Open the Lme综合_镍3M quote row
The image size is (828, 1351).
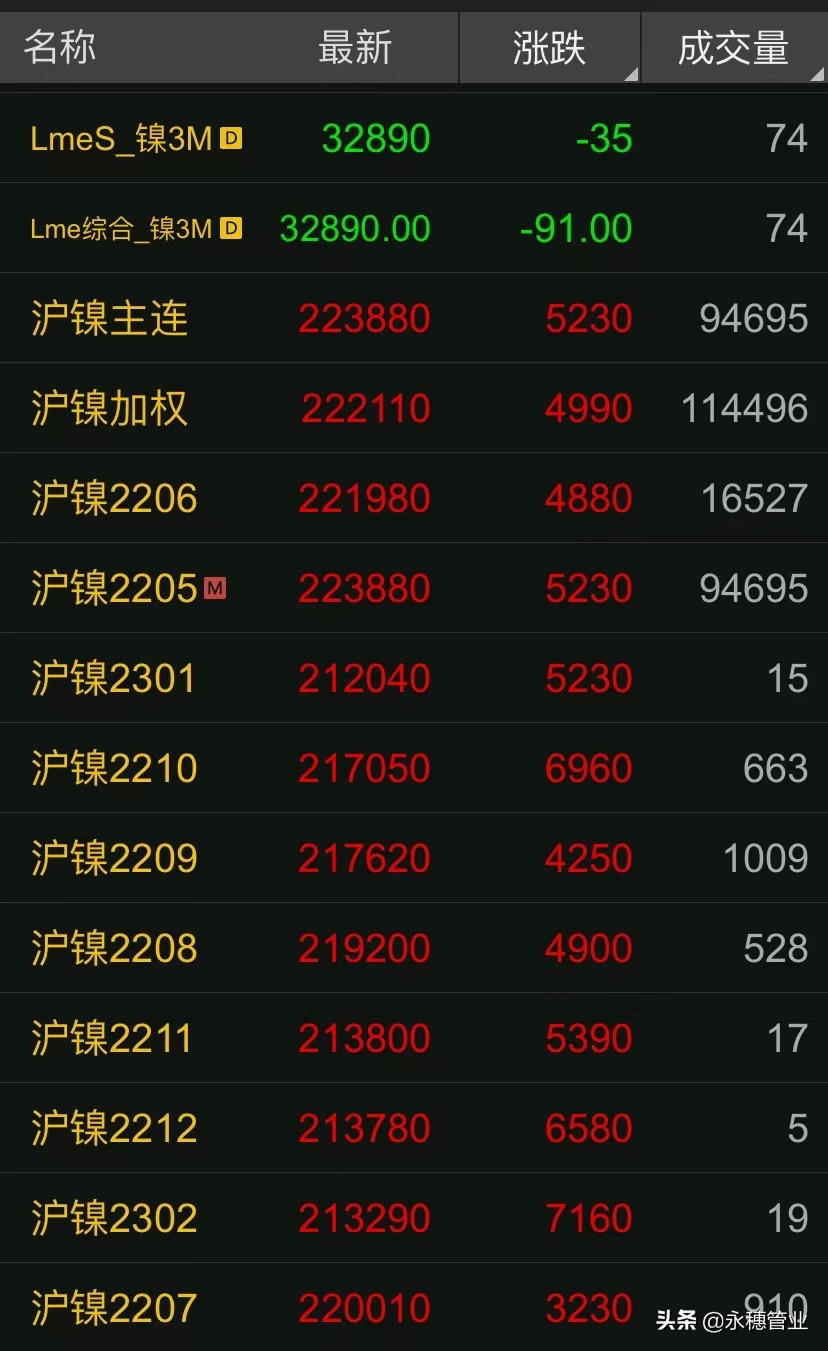414,228
